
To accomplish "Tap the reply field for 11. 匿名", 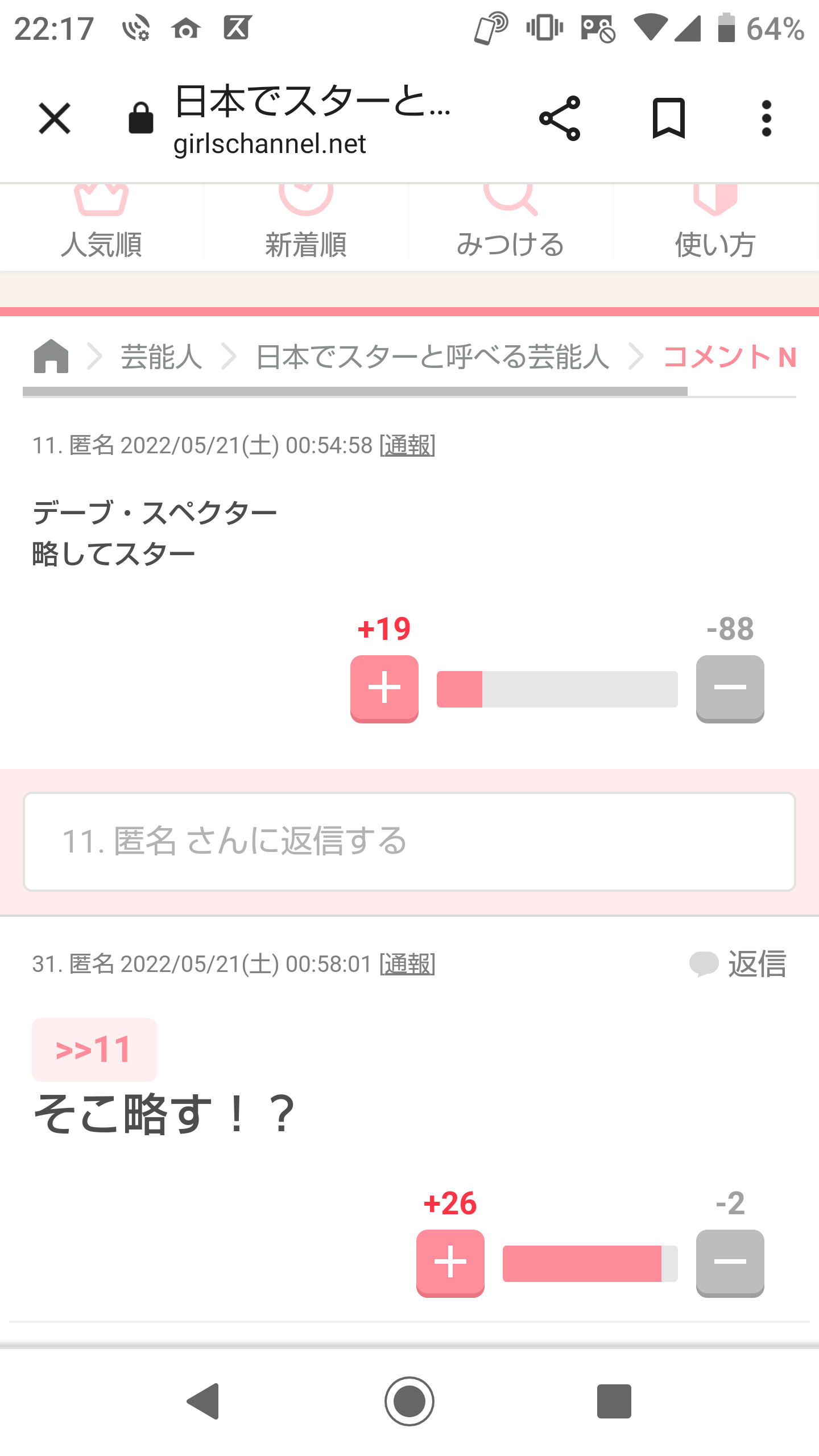I will [x=409, y=842].
